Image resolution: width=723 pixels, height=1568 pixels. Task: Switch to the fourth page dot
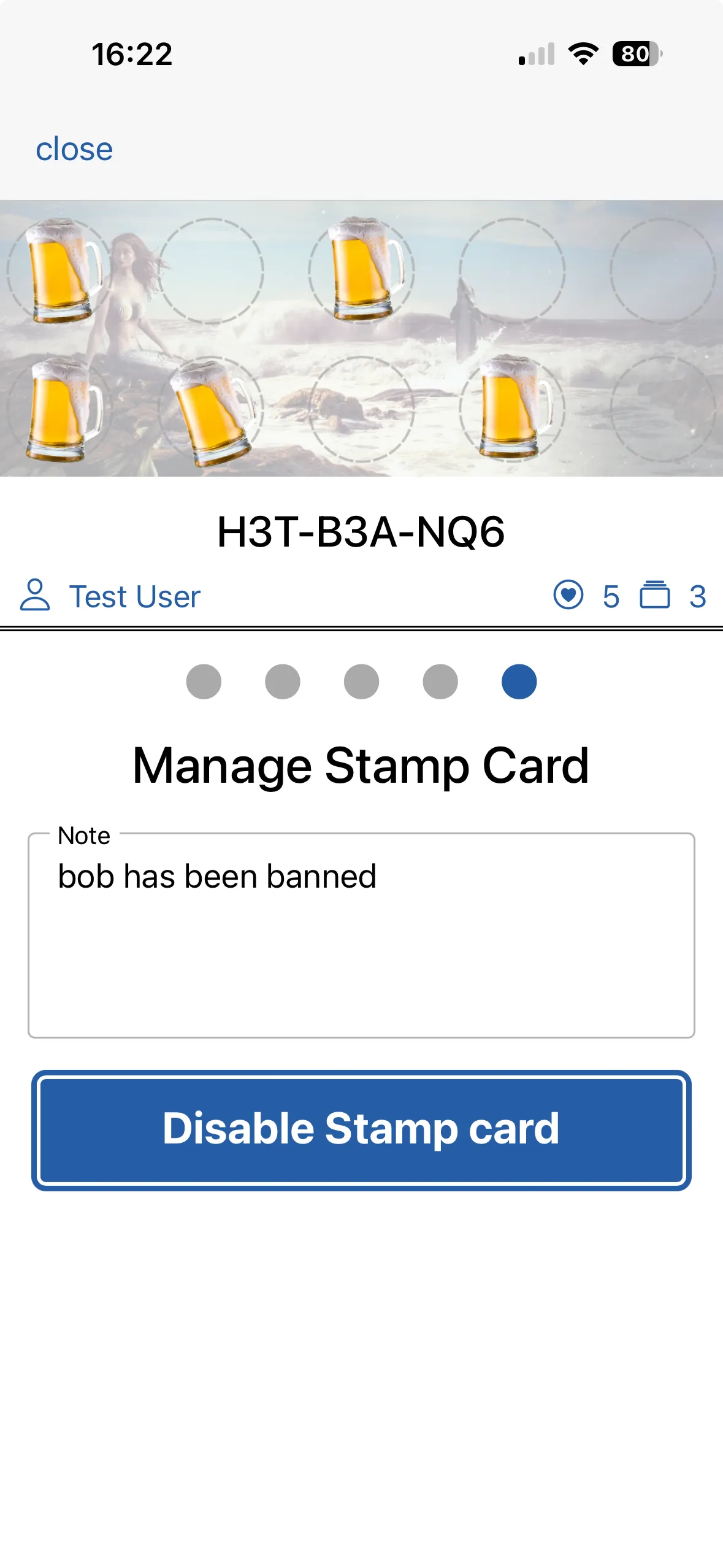coord(440,682)
